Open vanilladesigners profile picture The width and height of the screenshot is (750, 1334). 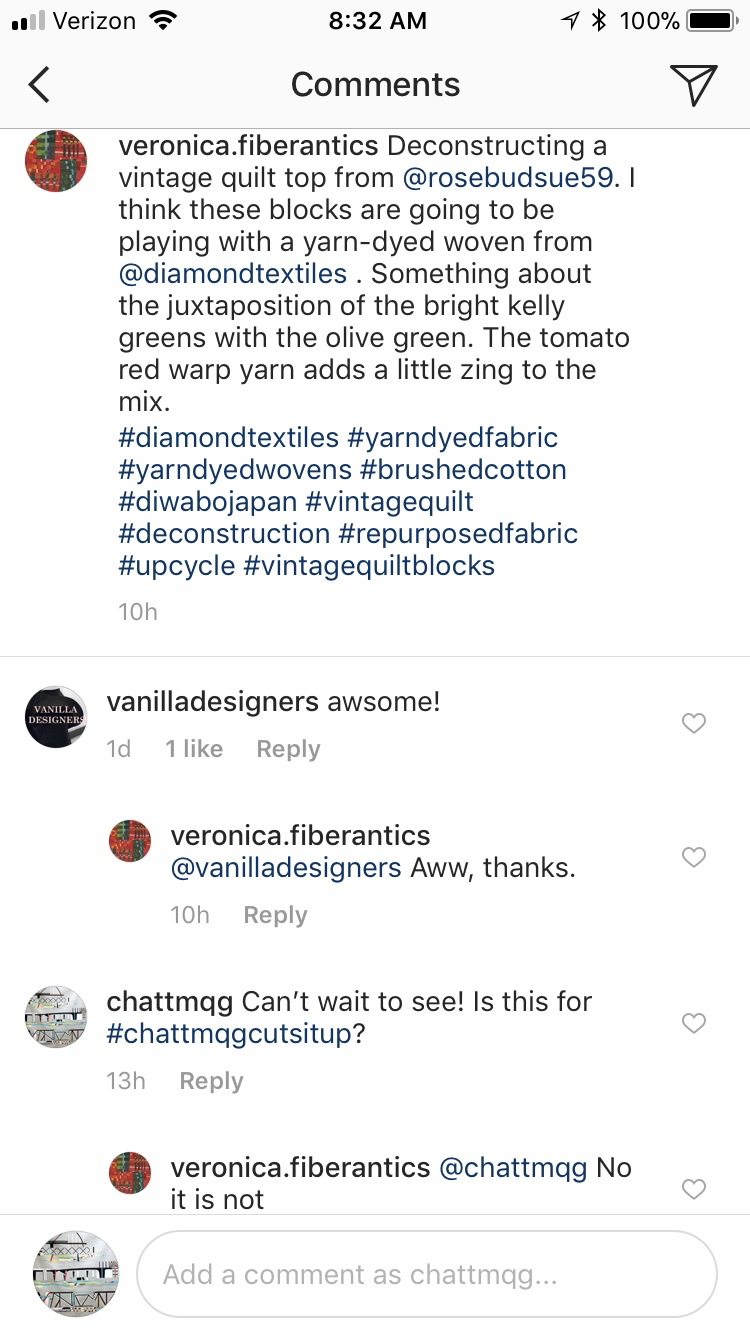click(x=56, y=717)
